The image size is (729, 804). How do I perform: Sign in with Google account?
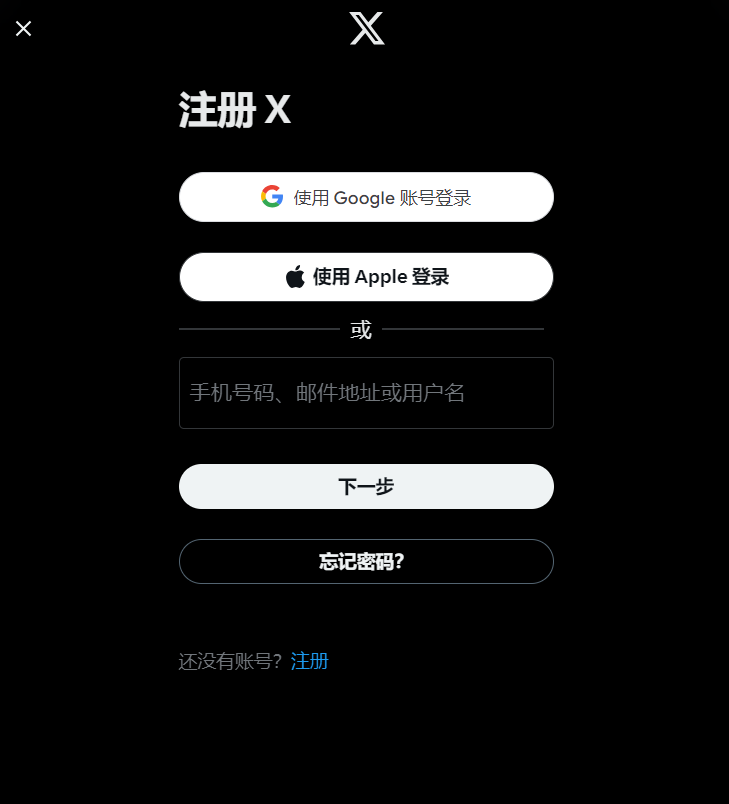coord(366,197)
